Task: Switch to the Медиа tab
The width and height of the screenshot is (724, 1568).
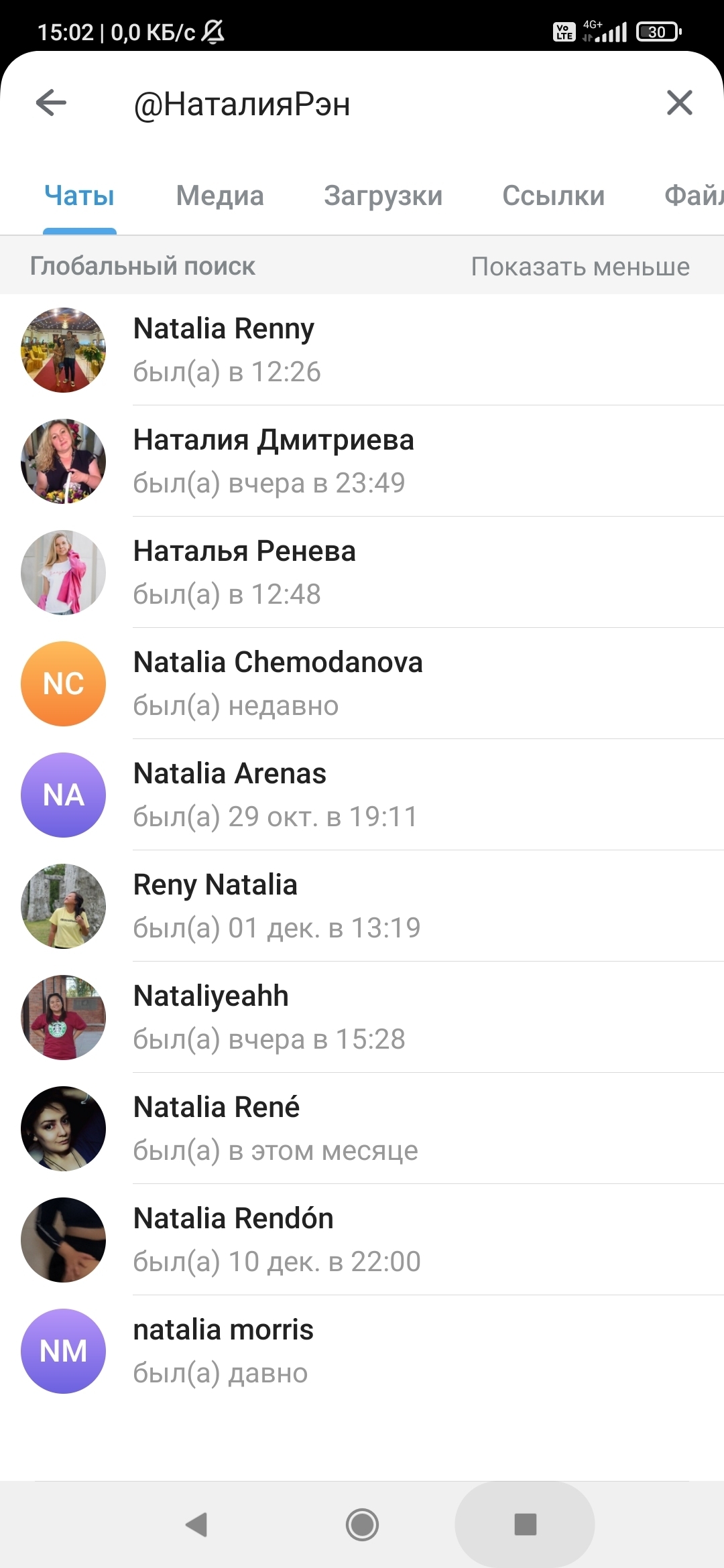Action: point(220,196)
